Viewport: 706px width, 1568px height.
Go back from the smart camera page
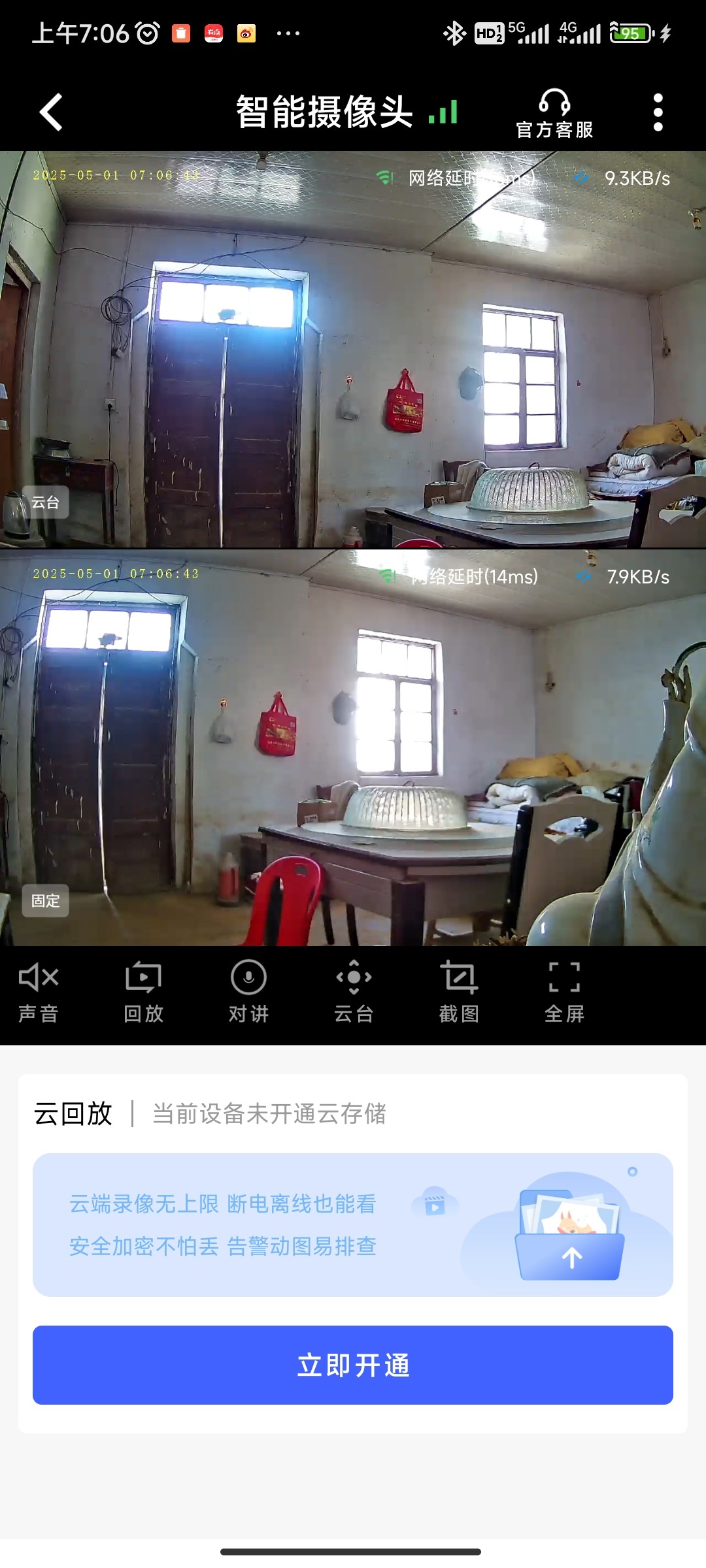[51, 112]
